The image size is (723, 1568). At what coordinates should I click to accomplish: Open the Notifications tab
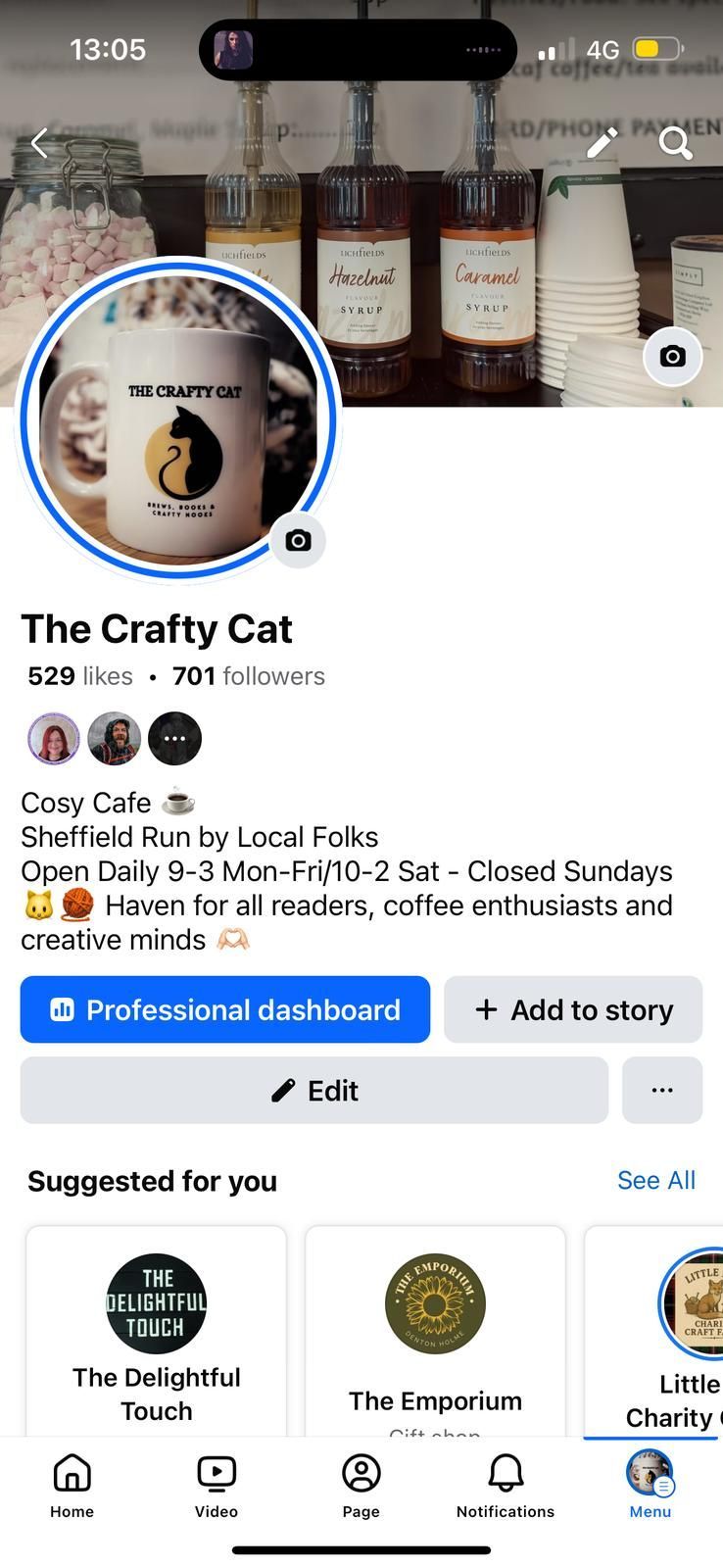tap(506, 1484)
